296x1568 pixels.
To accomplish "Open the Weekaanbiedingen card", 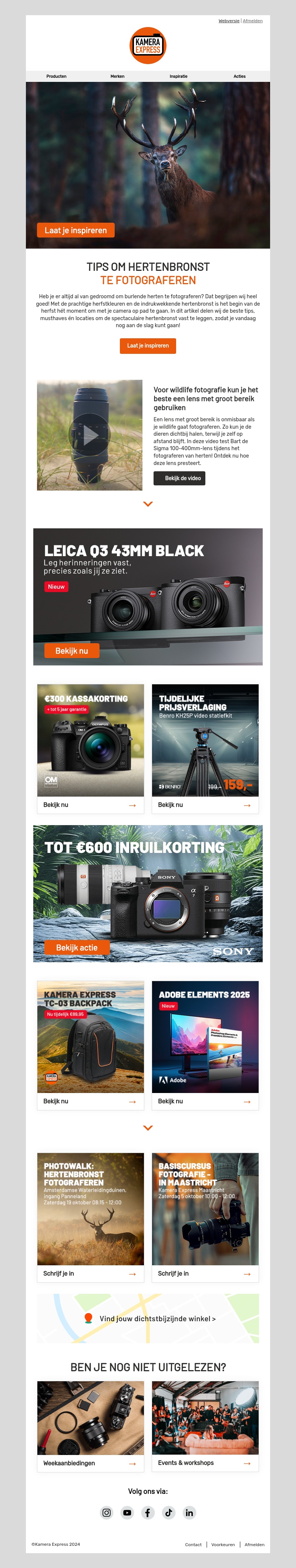I will click(x=90, y=1463).
